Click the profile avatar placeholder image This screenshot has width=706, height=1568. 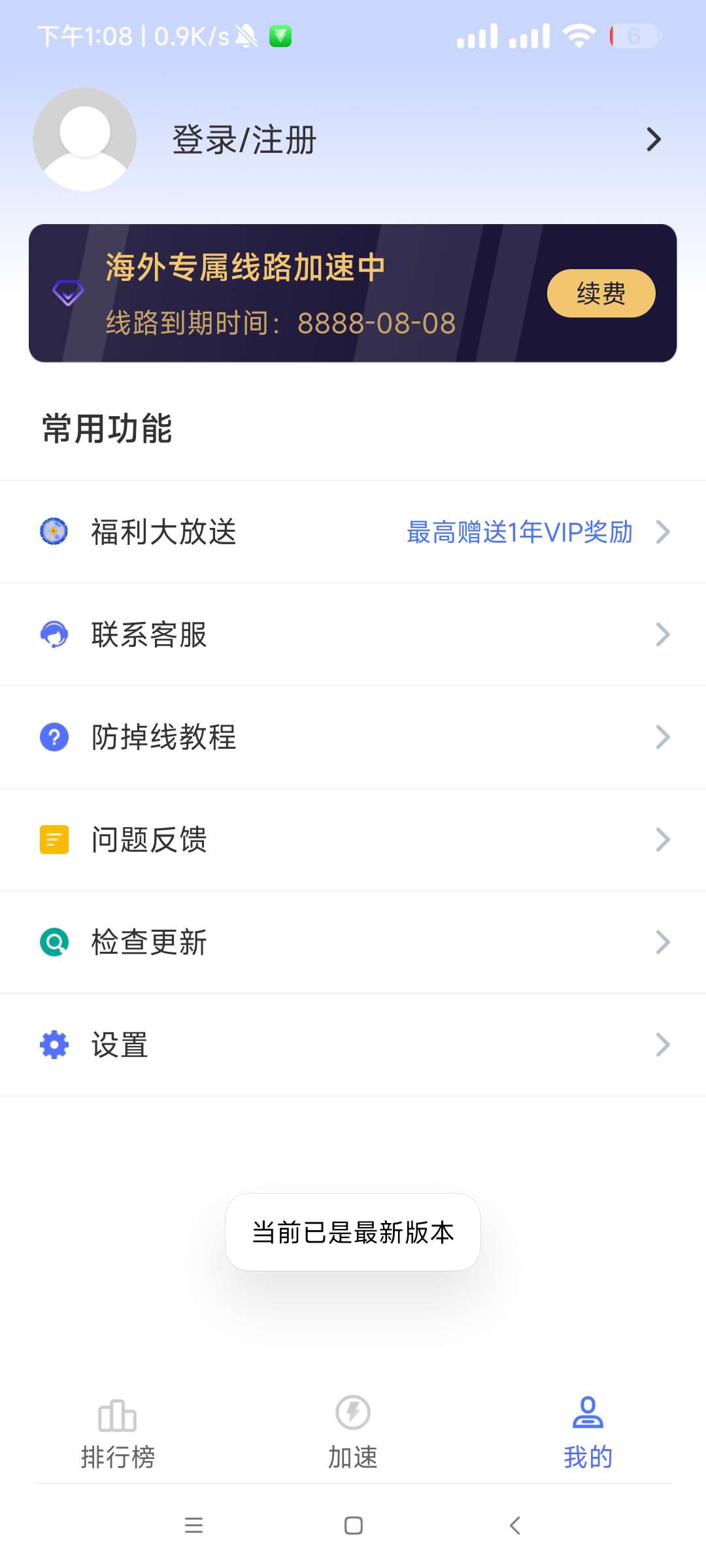click(x=84, y=139)
